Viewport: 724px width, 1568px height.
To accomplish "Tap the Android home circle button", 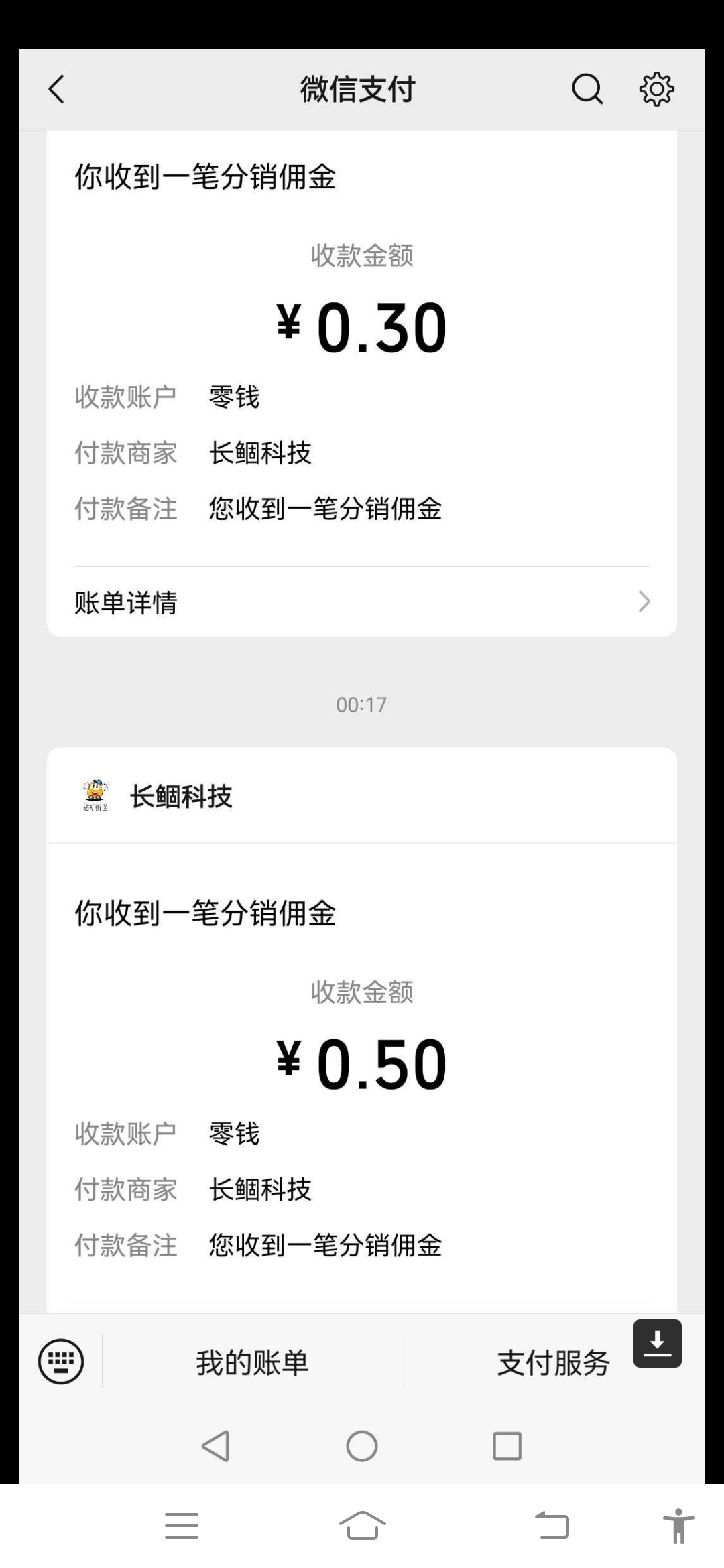I will click(362, 1446).
